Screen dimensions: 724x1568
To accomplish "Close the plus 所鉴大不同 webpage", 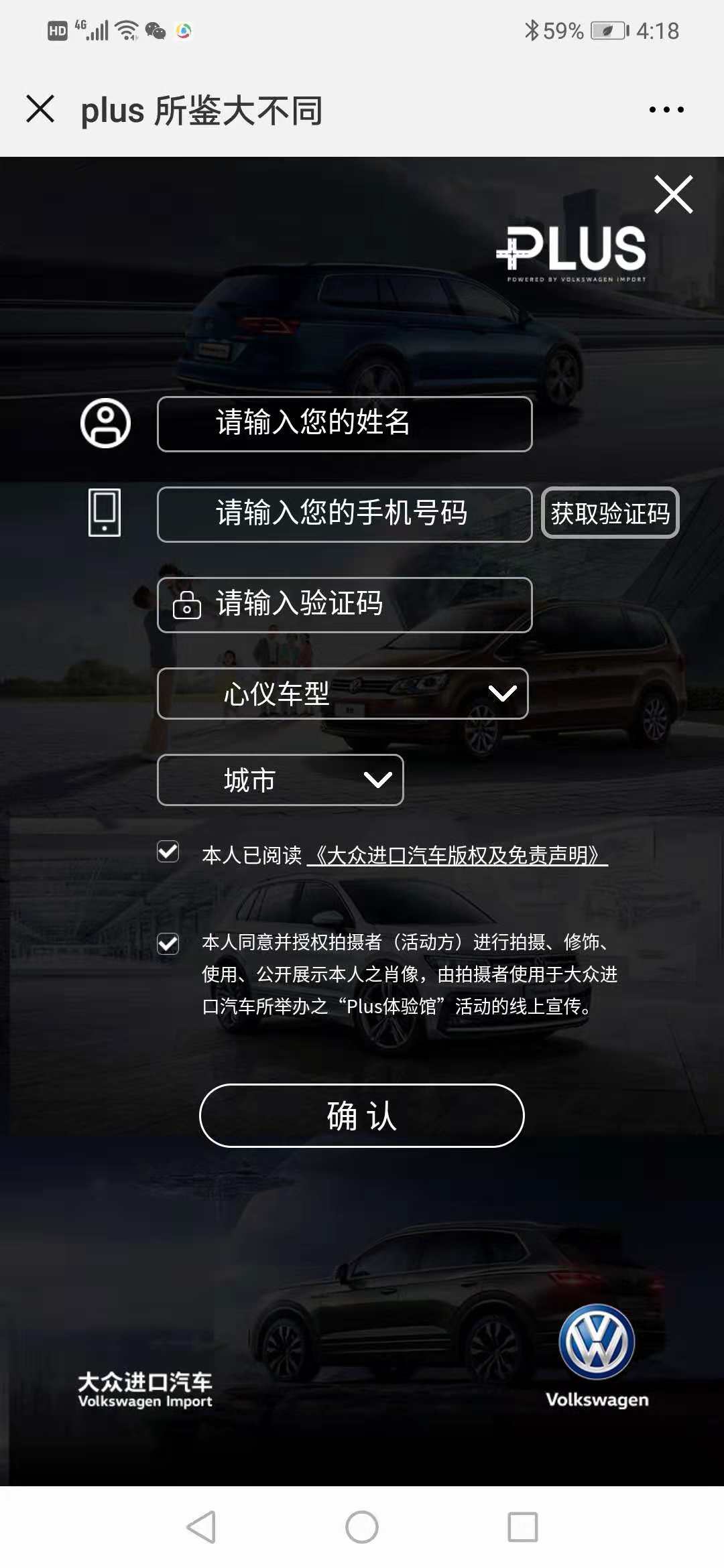I will (40, 109).
